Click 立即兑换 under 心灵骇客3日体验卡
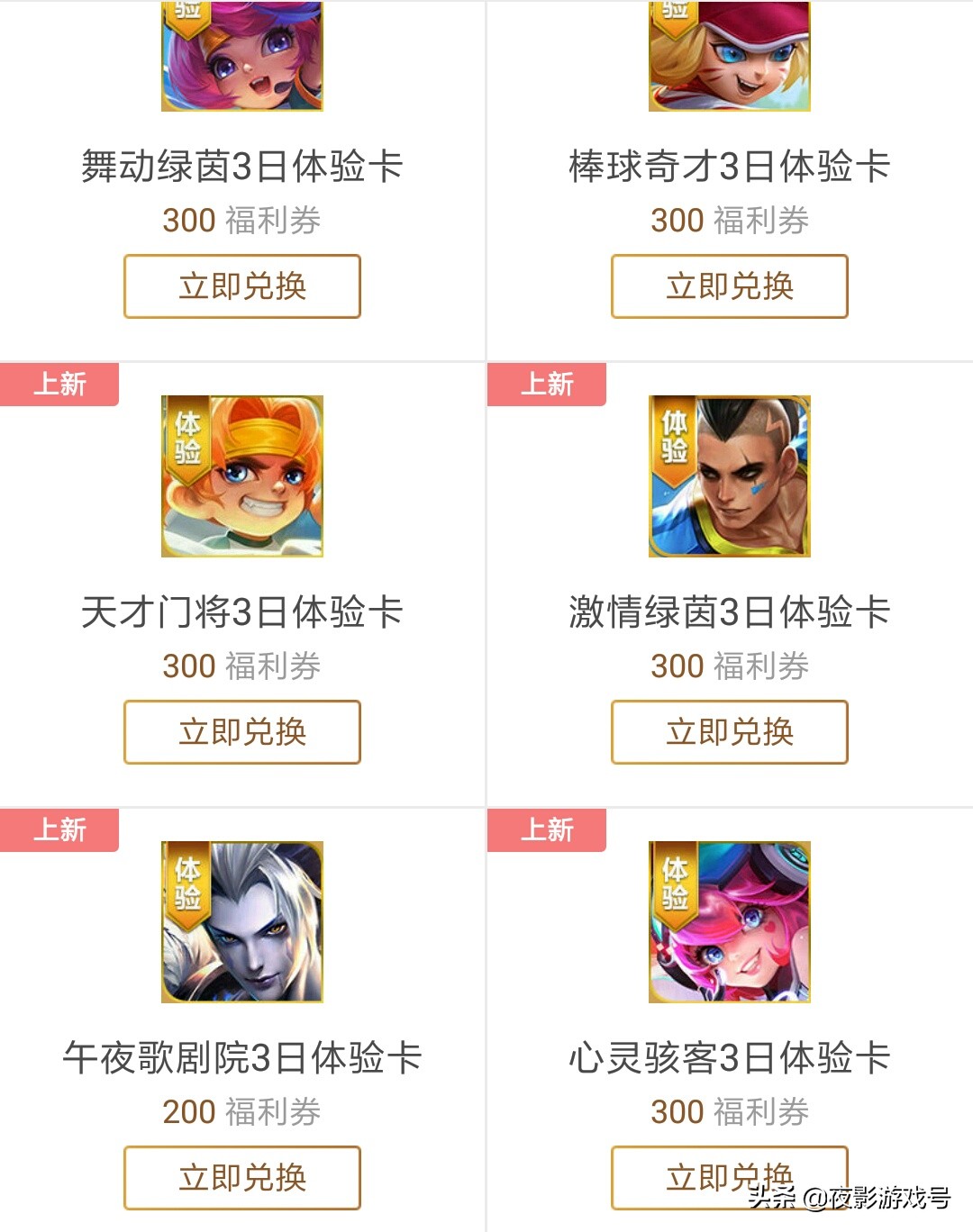Viewport: 973px width, 1232px height. (730, 1177)
